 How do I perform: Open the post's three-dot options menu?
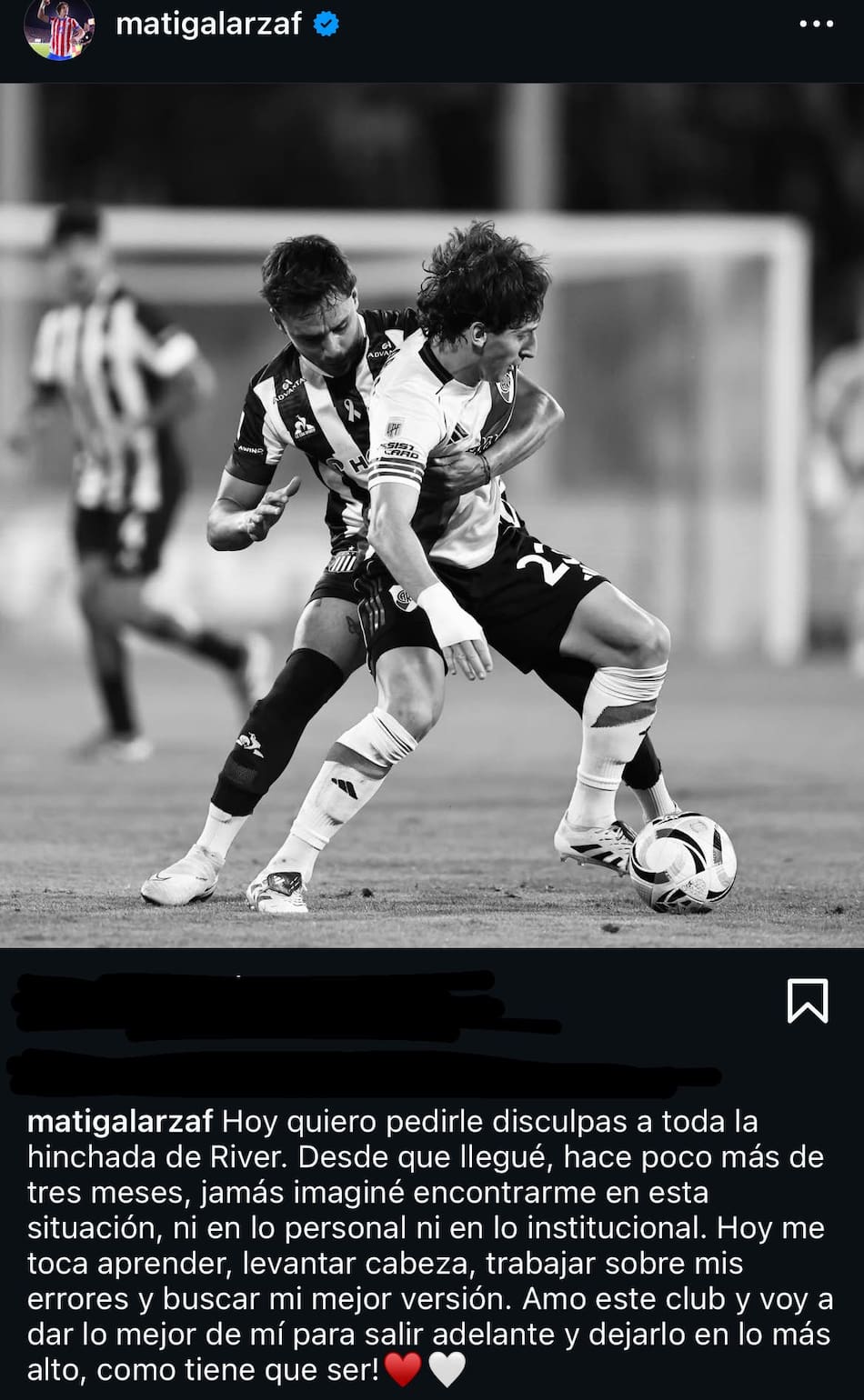816,25
